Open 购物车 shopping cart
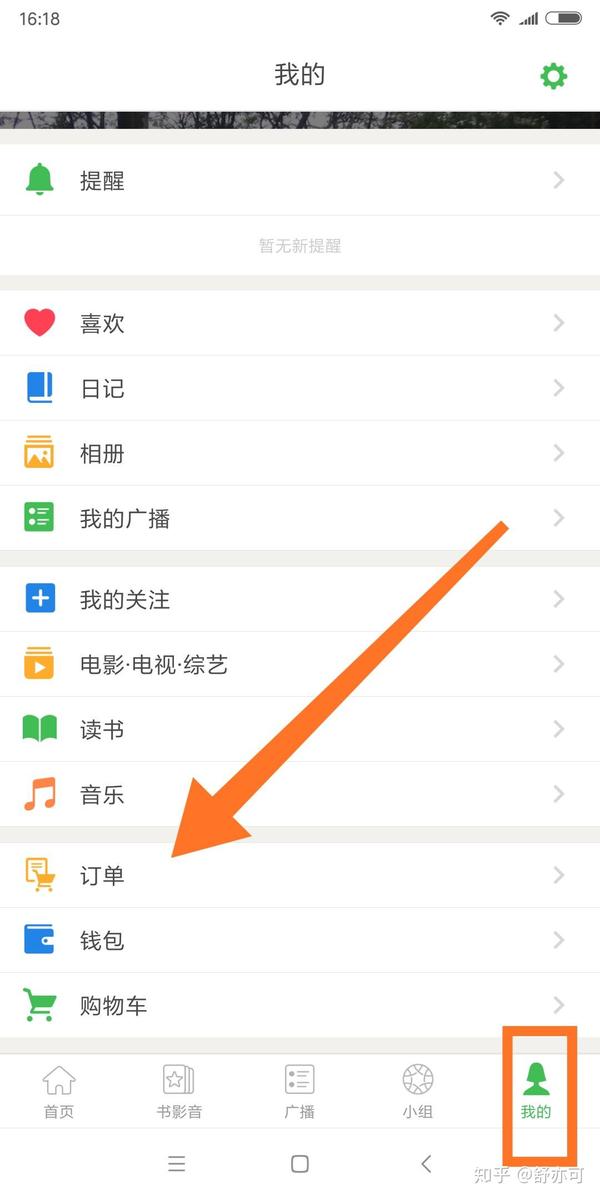Screen dimensions: 600x1200 point(300,1005)
